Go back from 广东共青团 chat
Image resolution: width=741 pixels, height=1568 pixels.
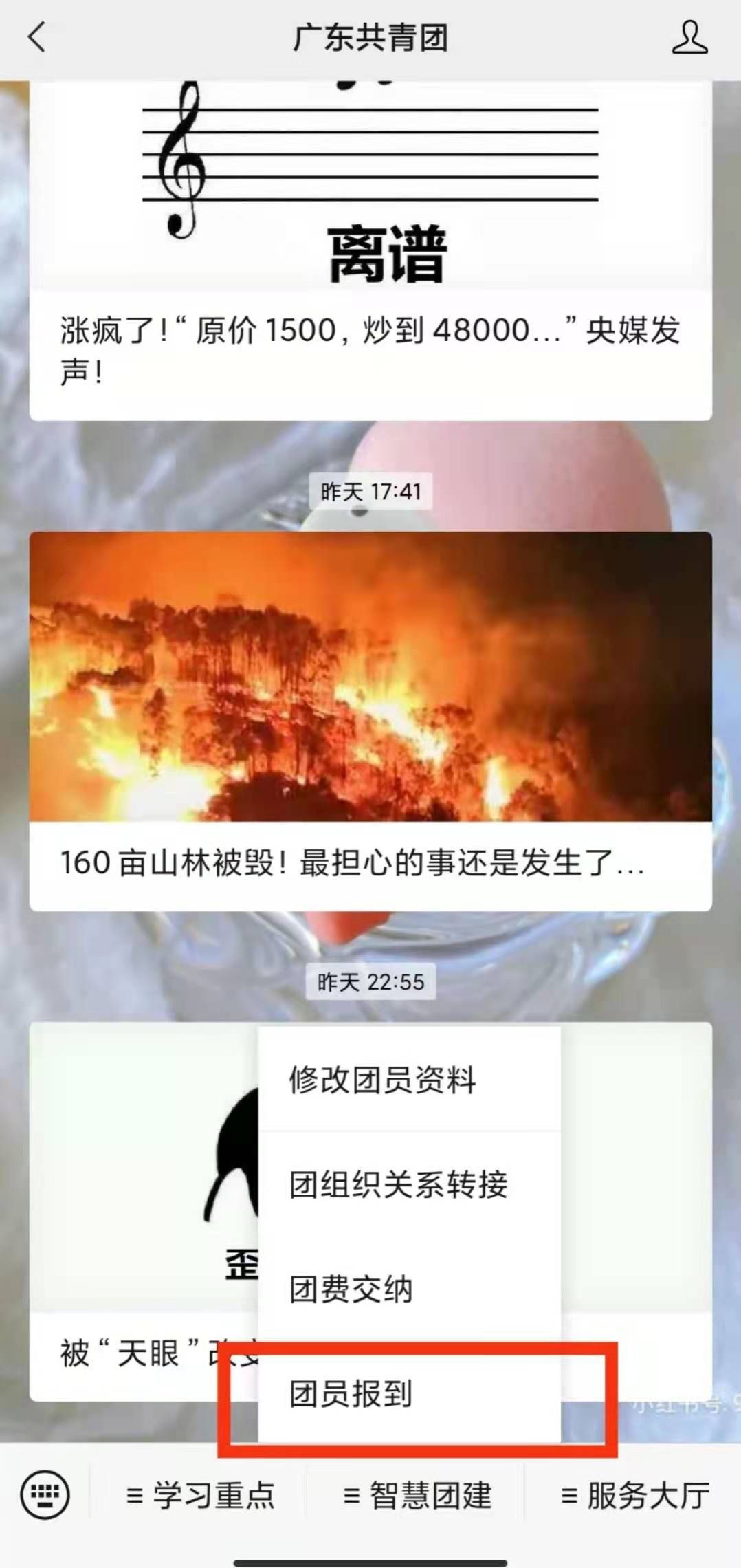tap(37, 37)
